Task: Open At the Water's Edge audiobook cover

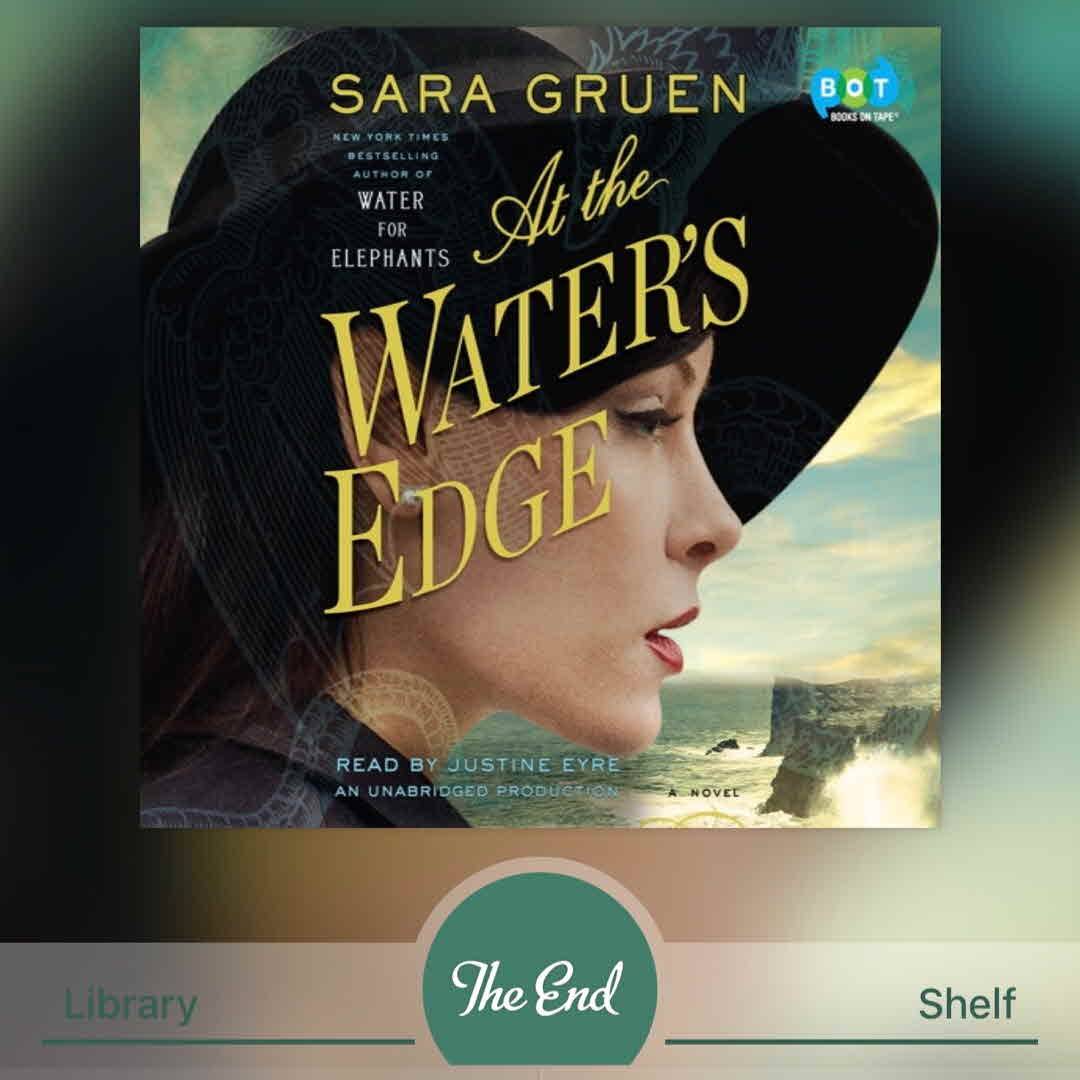Action: tap(540, 428)
